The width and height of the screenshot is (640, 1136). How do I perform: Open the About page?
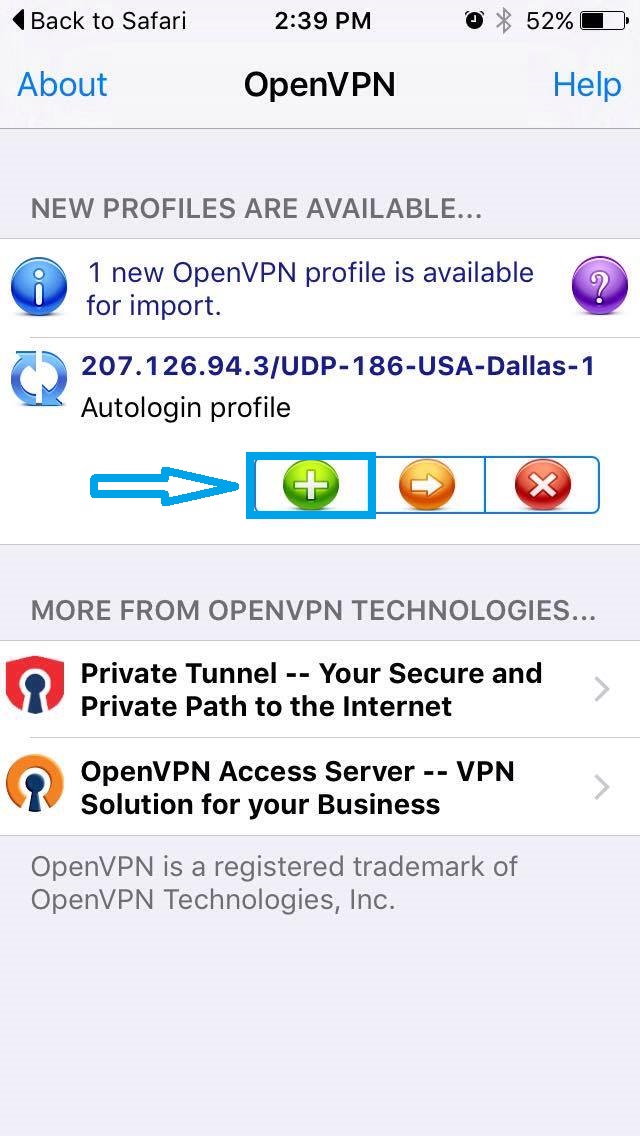62,85
